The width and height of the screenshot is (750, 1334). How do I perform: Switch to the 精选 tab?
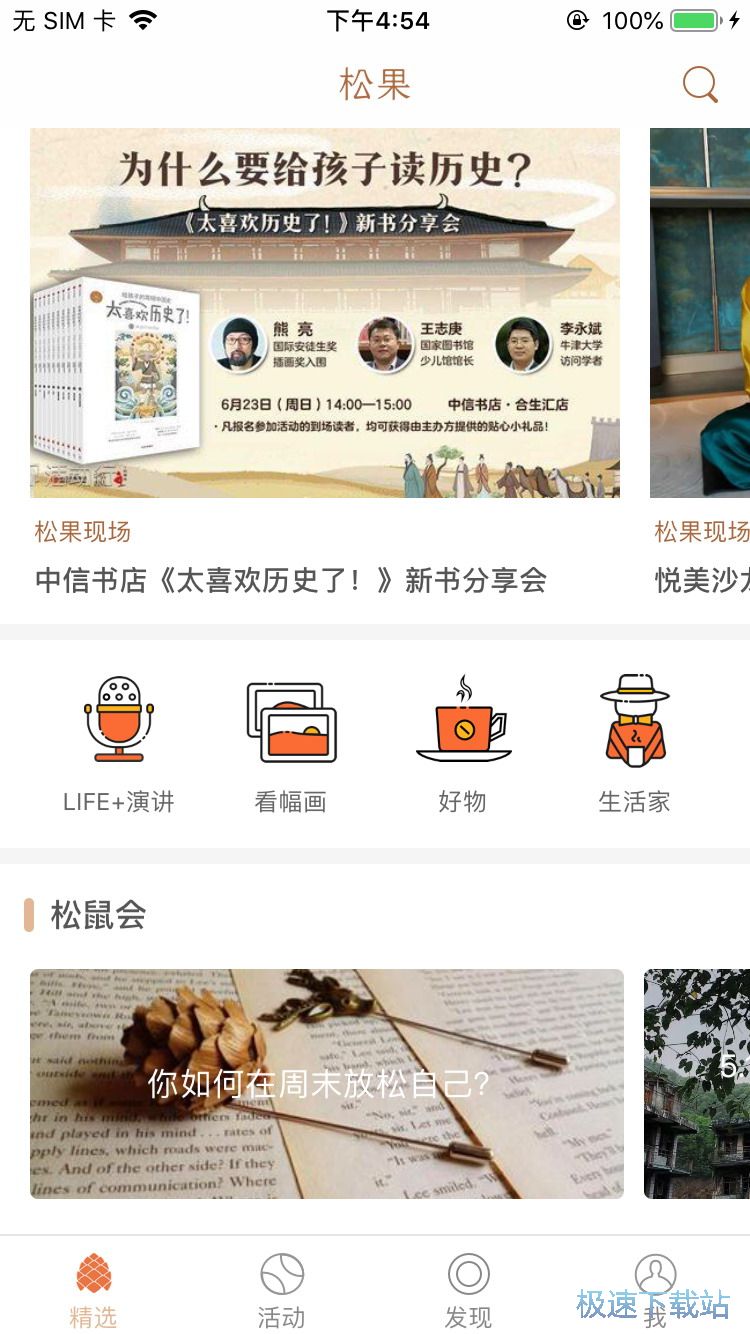(94, 1290)
